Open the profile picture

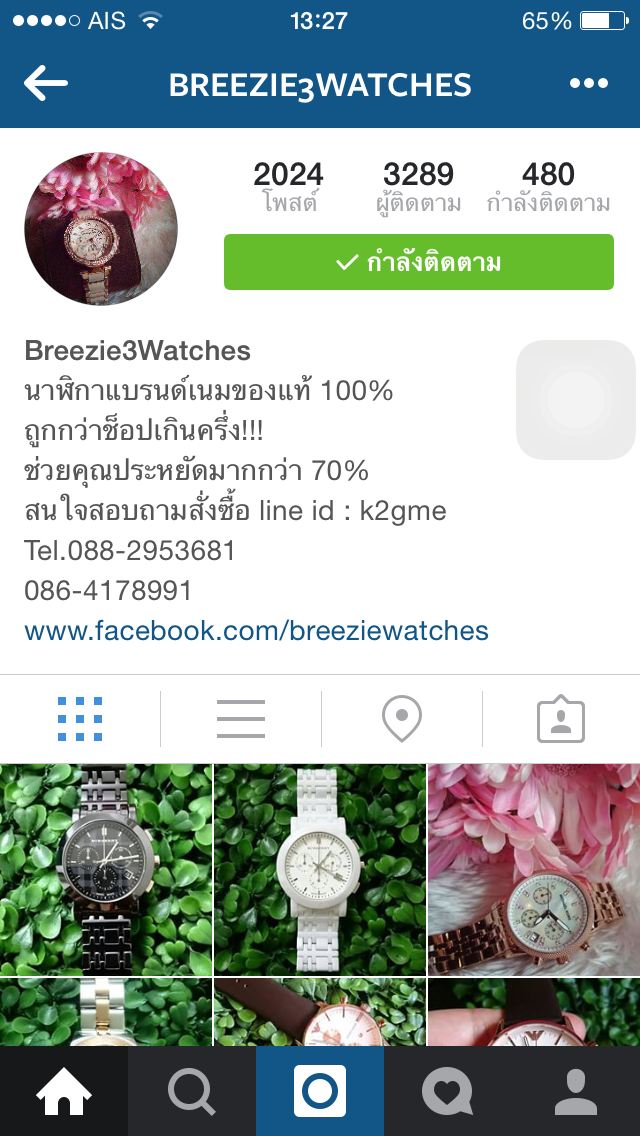[101, 229]
